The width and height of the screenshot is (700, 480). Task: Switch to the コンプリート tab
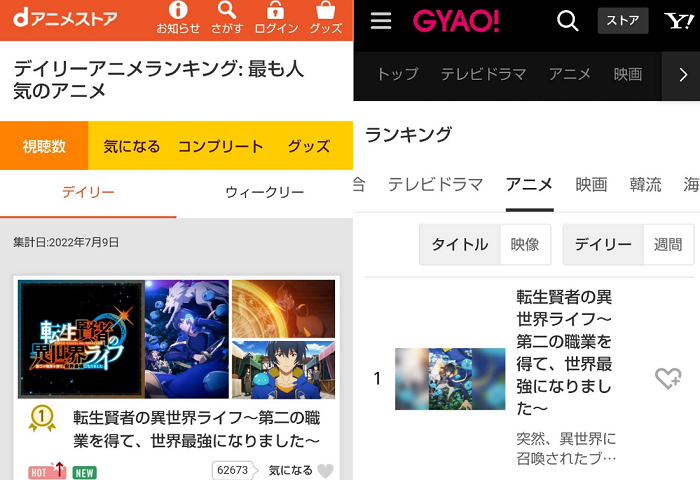[220, 146]
